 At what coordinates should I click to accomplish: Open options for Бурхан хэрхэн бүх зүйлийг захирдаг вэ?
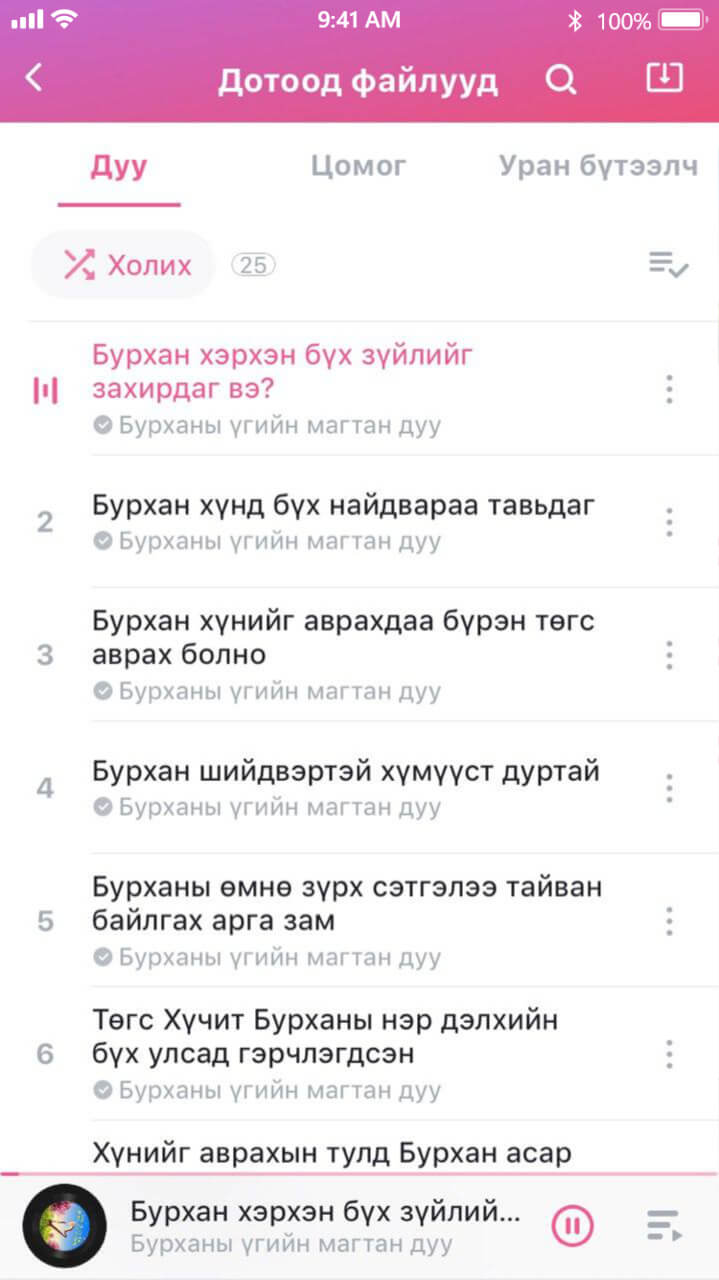[669, 389]
